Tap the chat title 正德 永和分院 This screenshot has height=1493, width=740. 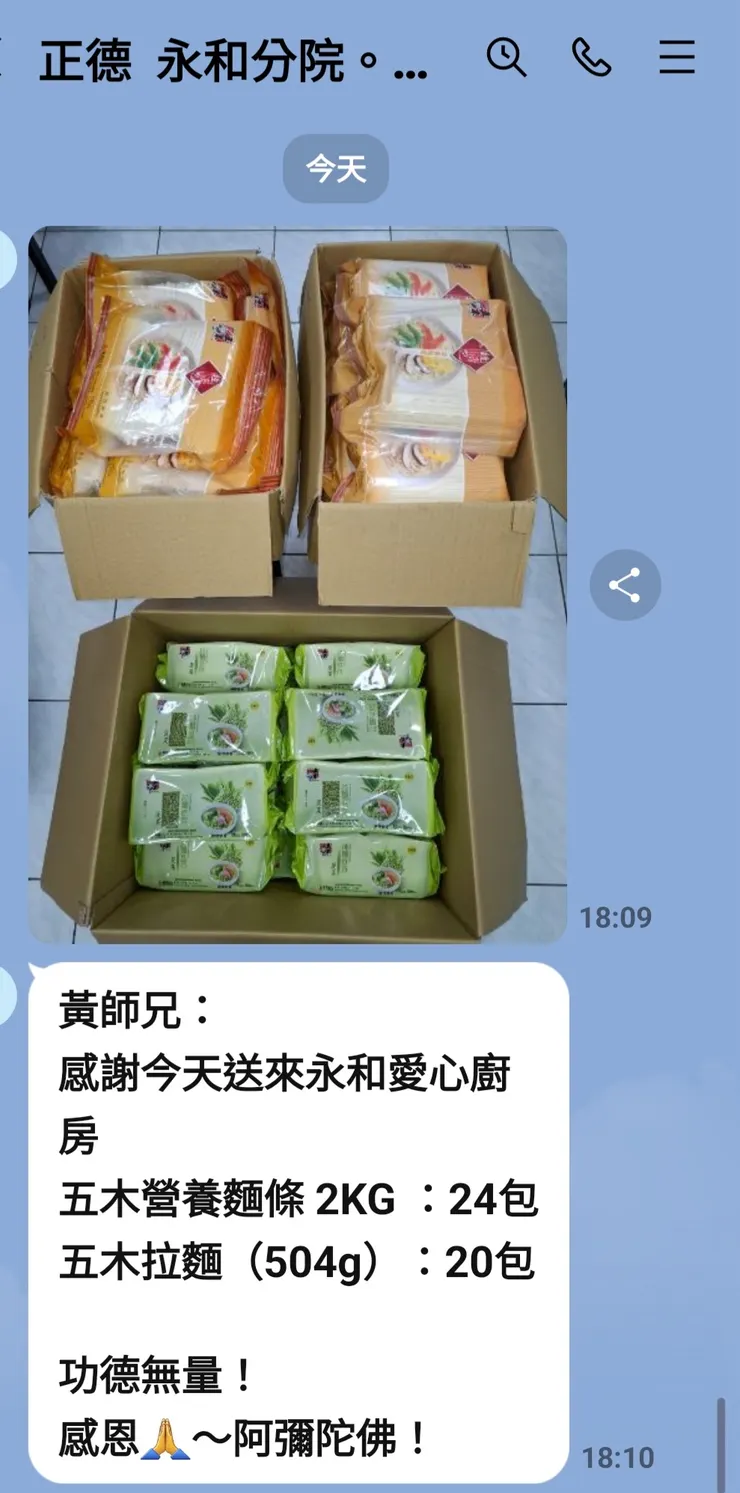(230, 59)
